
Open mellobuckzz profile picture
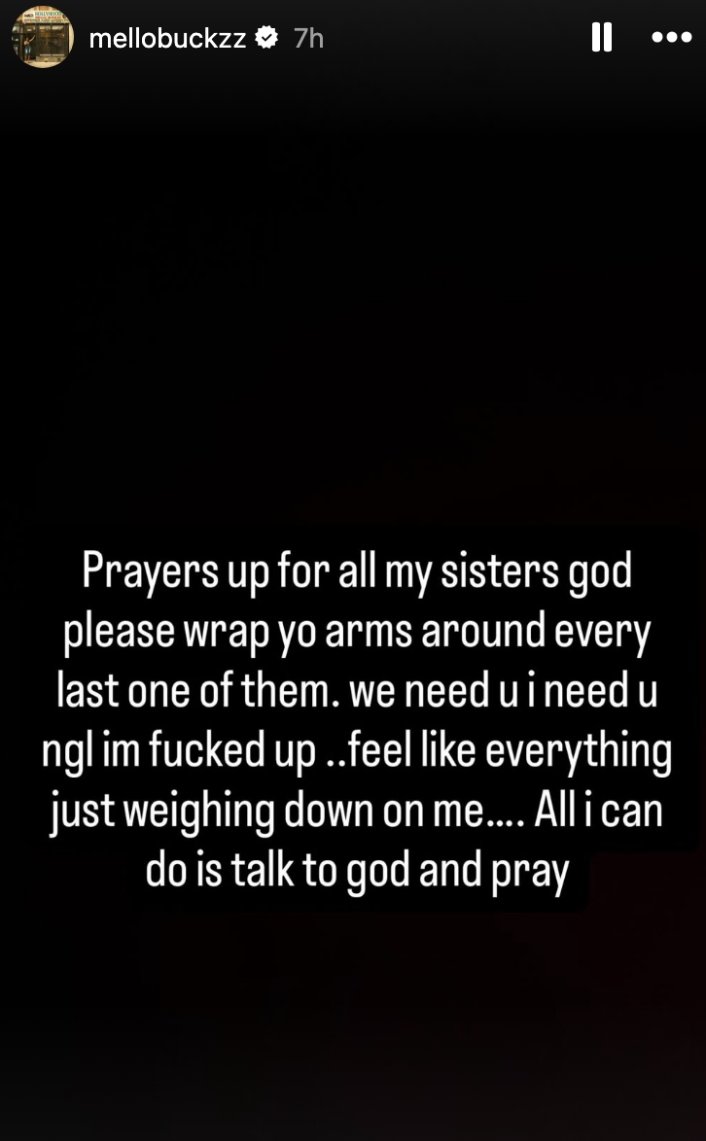[42, 37]
